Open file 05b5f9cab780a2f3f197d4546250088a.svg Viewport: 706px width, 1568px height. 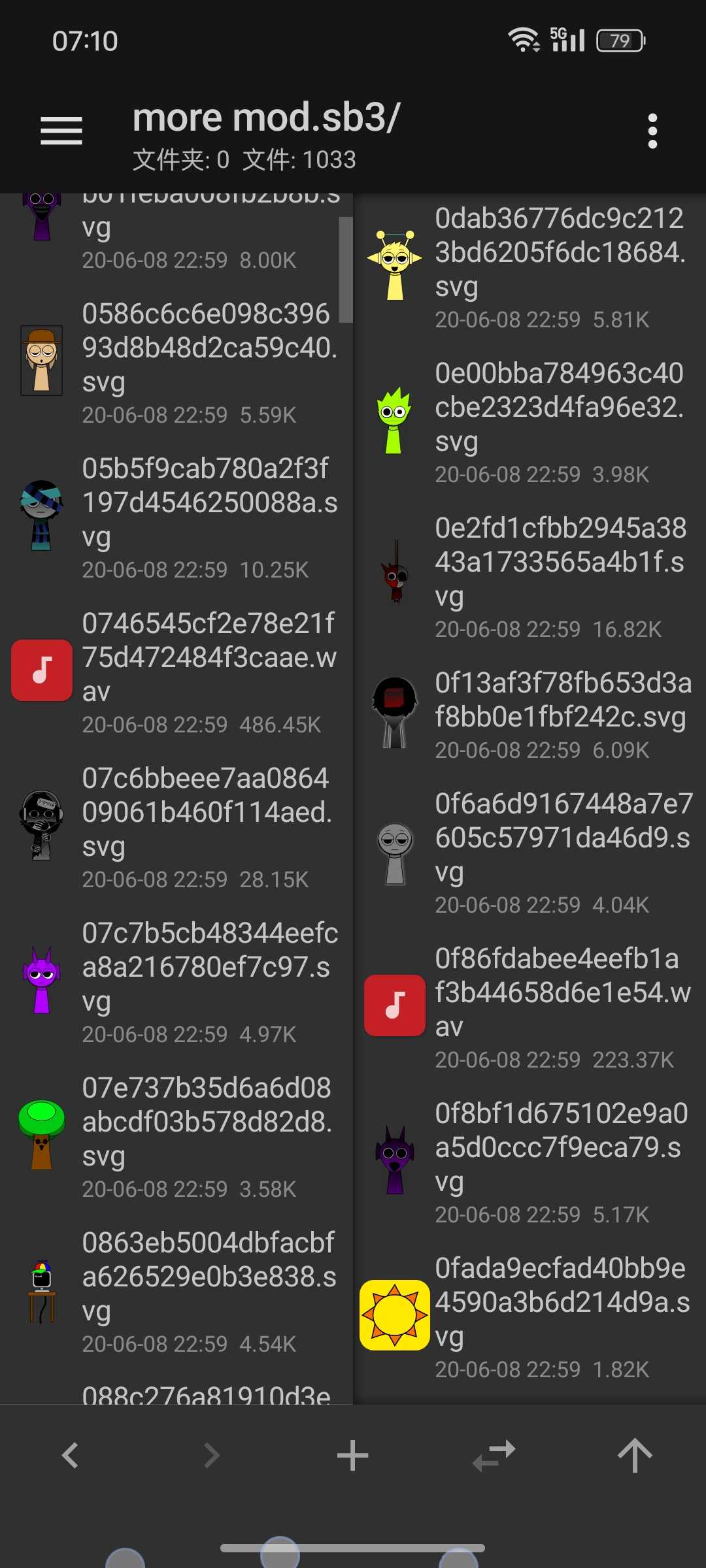pyautogui.click(x=176, y=516)
